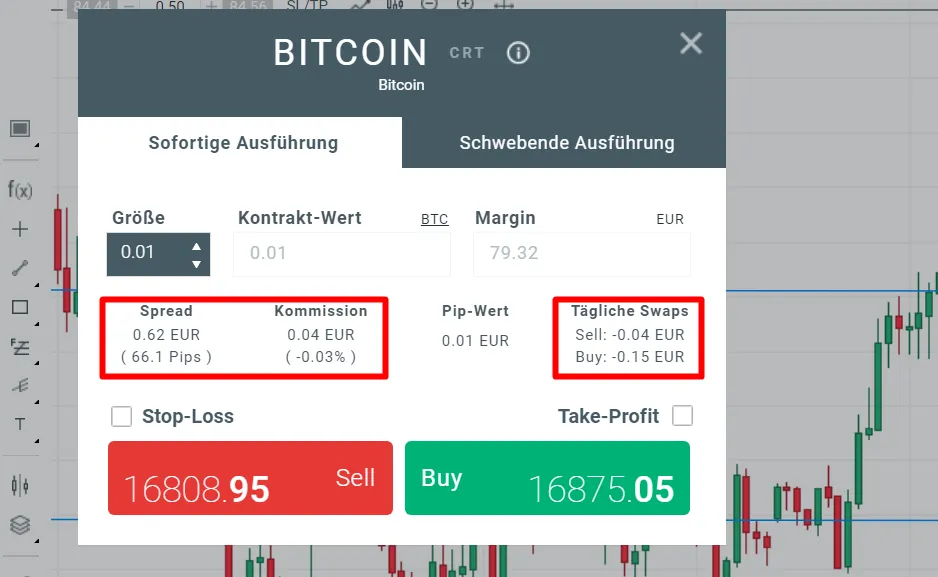938x577 pixels.
Task: Tap the Größe input field
Action: (x=146, y=253)
